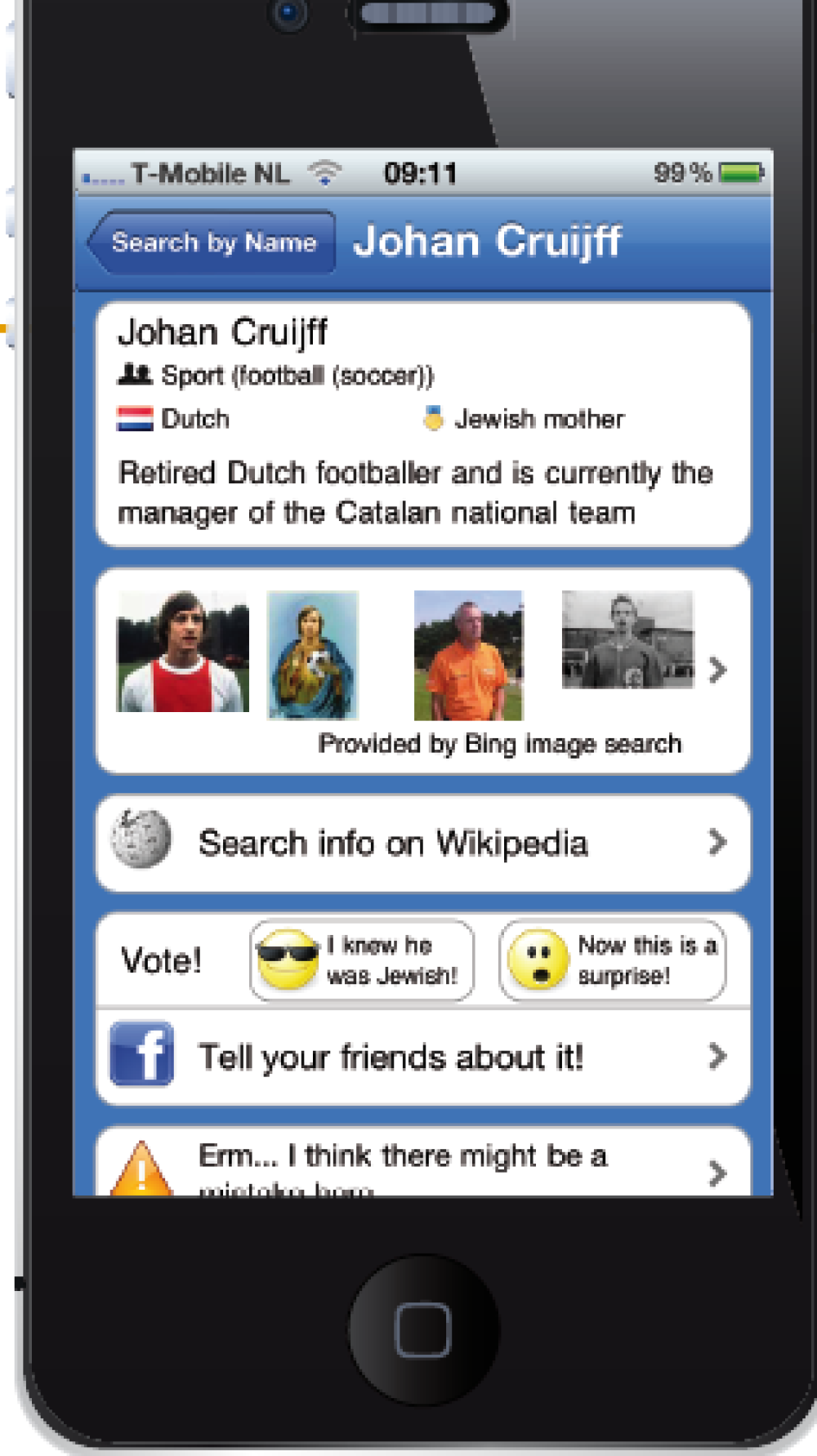Show more Bing image results
This screenshot has height=1456, width=817.
(717, 670)
